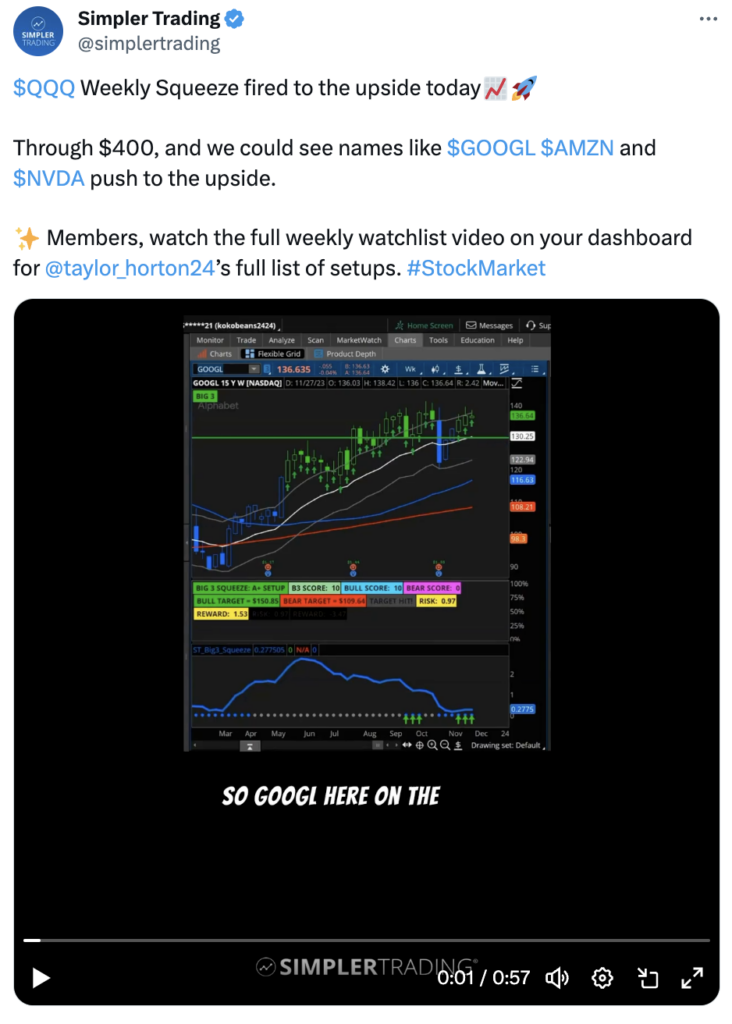Open the @simplertrading handle
The image size is (732, 1024).
(x=148, y=43)
